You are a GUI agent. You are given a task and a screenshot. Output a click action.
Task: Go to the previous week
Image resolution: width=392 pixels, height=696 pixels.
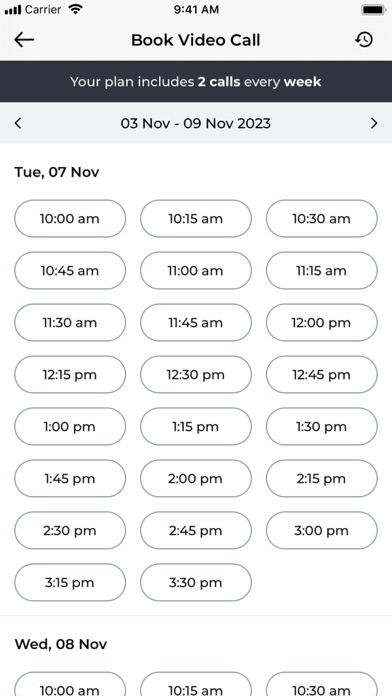tap(18, 123)
